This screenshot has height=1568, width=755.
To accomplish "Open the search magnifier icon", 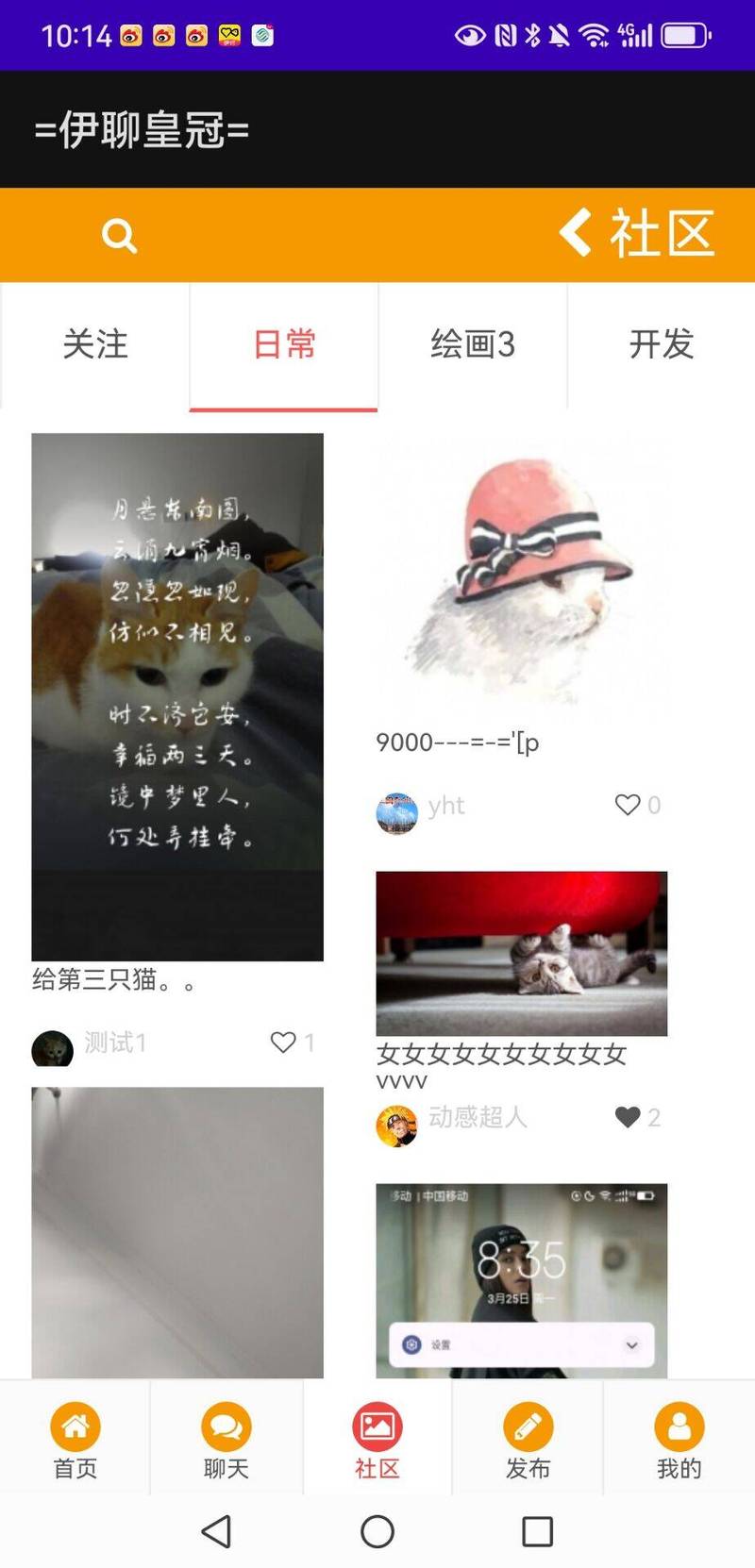I will click(x=119, y=235).
